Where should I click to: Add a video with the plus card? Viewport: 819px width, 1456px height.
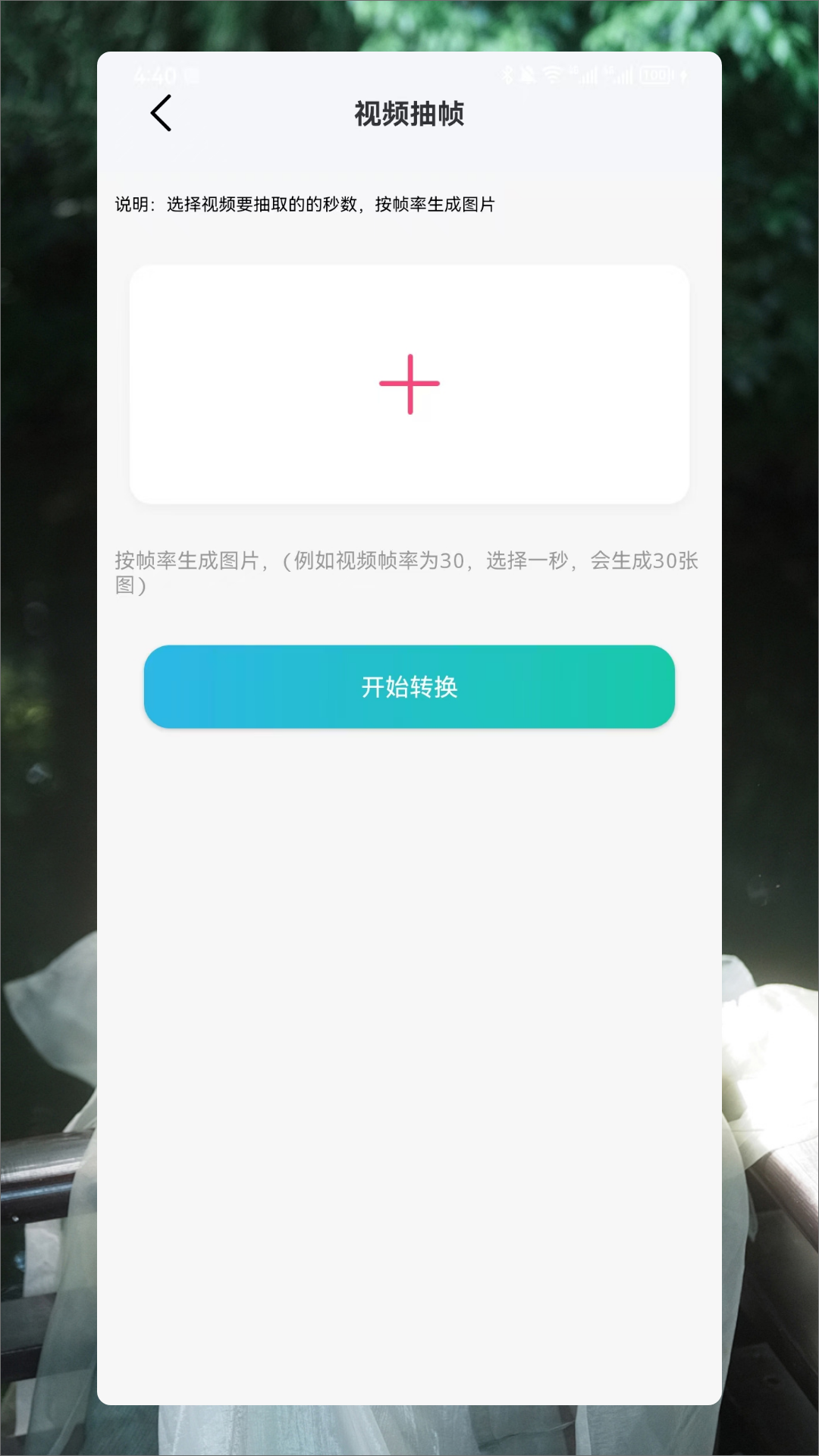click(409, 384)
